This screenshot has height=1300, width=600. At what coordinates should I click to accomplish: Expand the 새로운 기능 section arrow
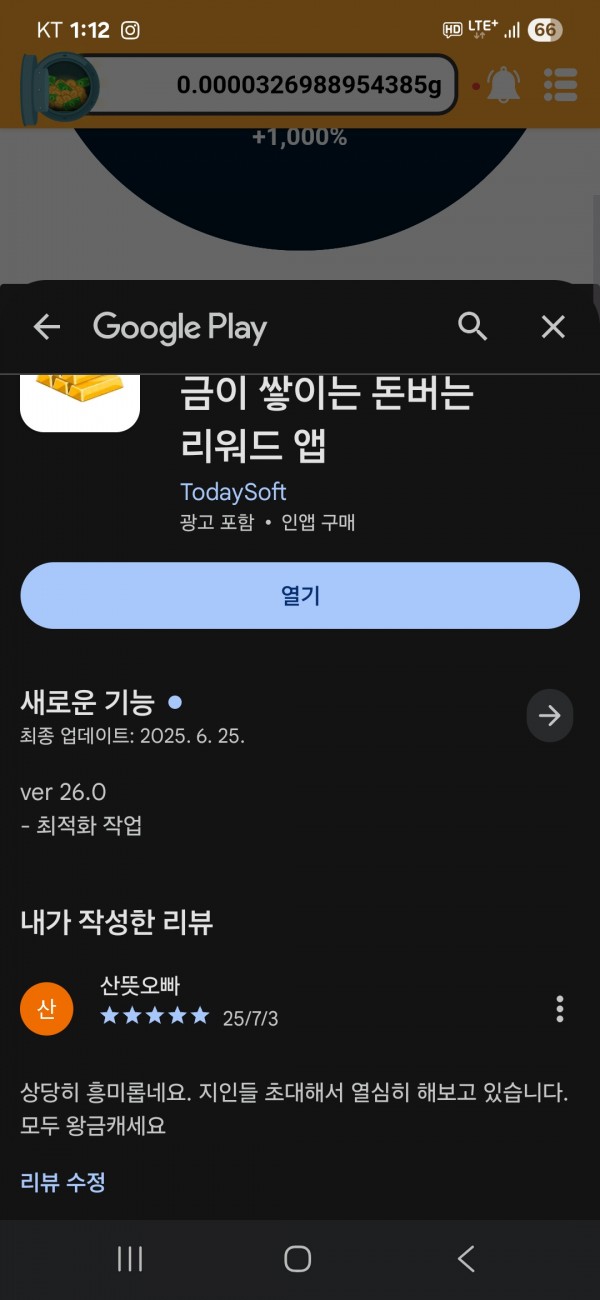(550, 715)
